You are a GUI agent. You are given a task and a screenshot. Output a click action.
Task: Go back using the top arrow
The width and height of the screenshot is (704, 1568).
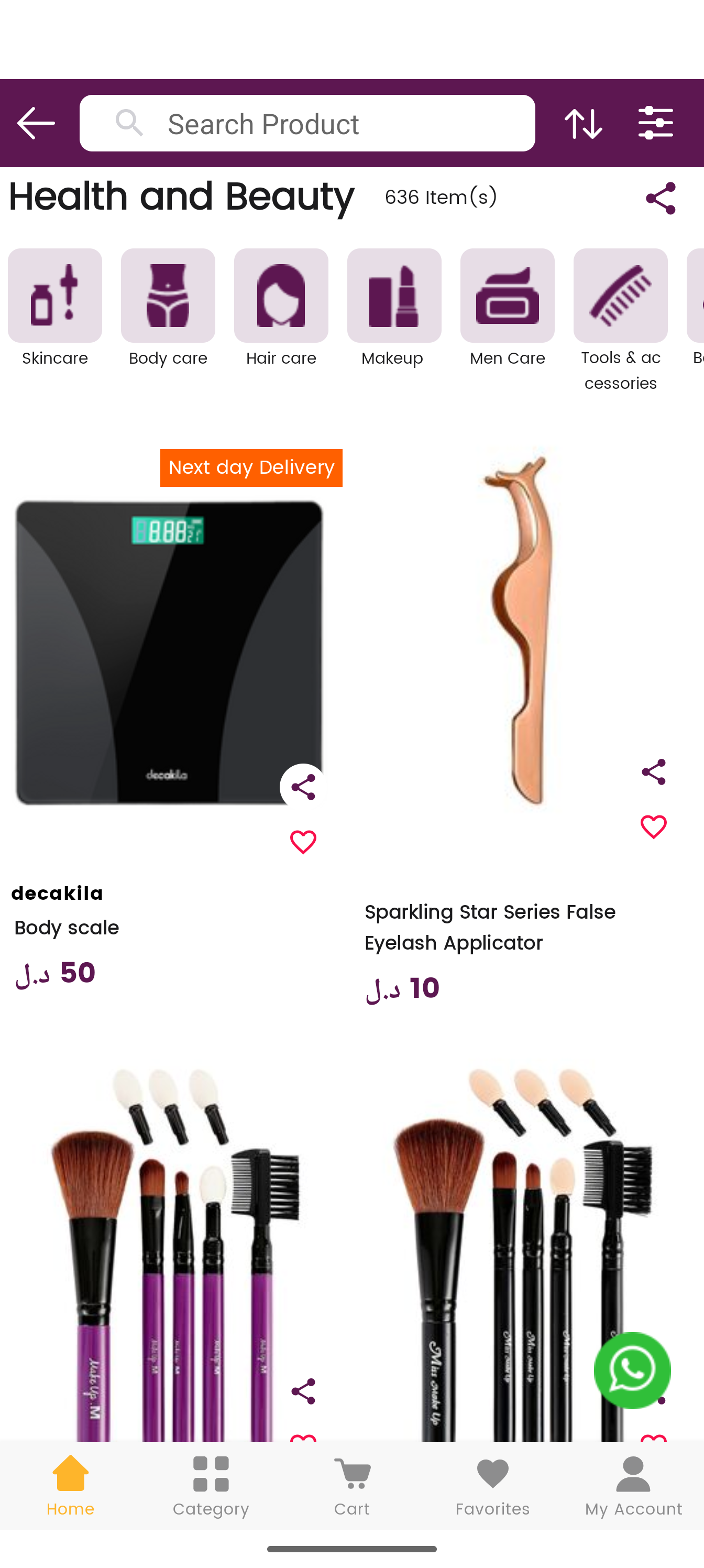click(36, 124)
